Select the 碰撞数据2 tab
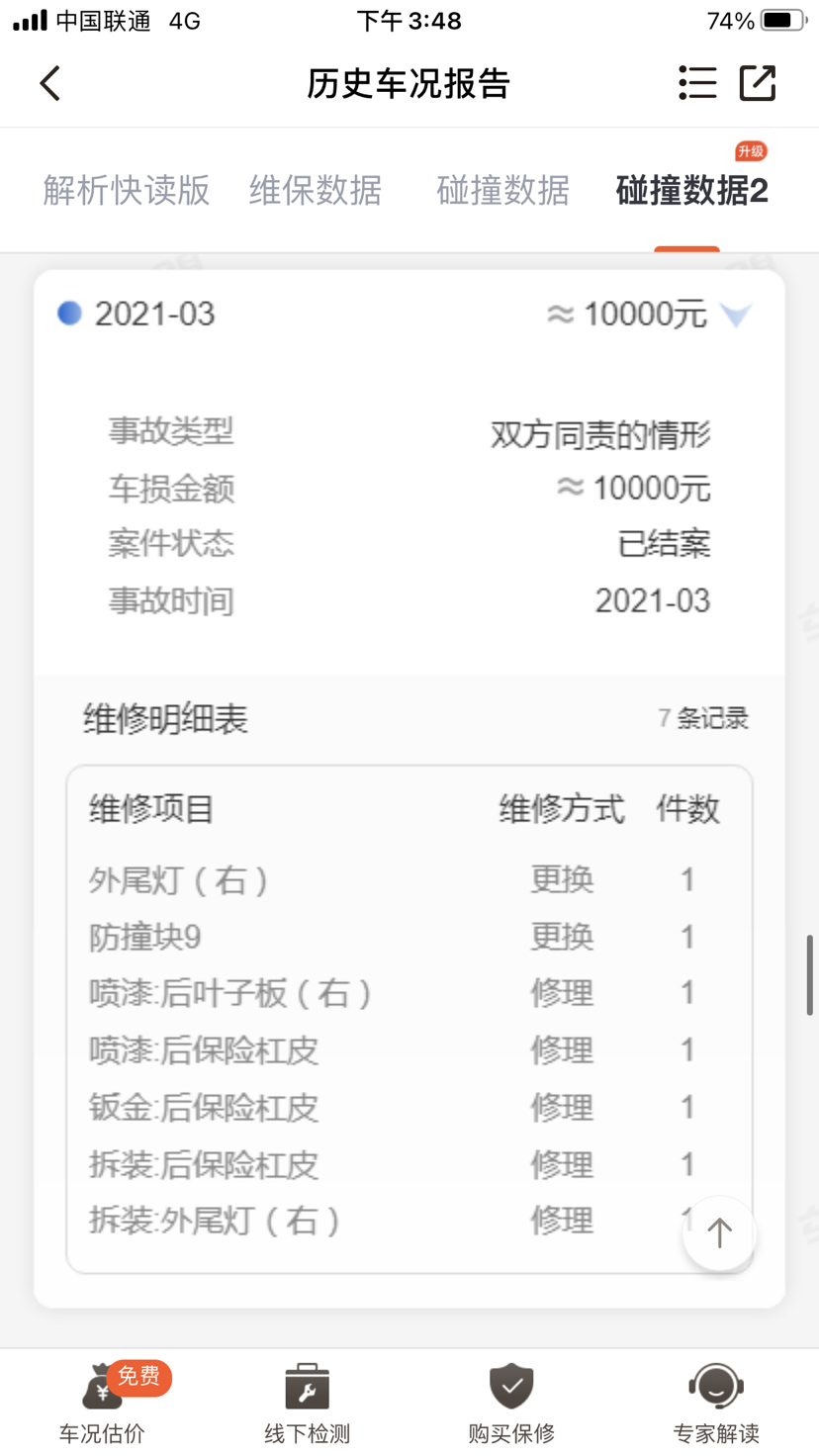819x1456 pixels. pyautogui.click(x=691, y=190)
